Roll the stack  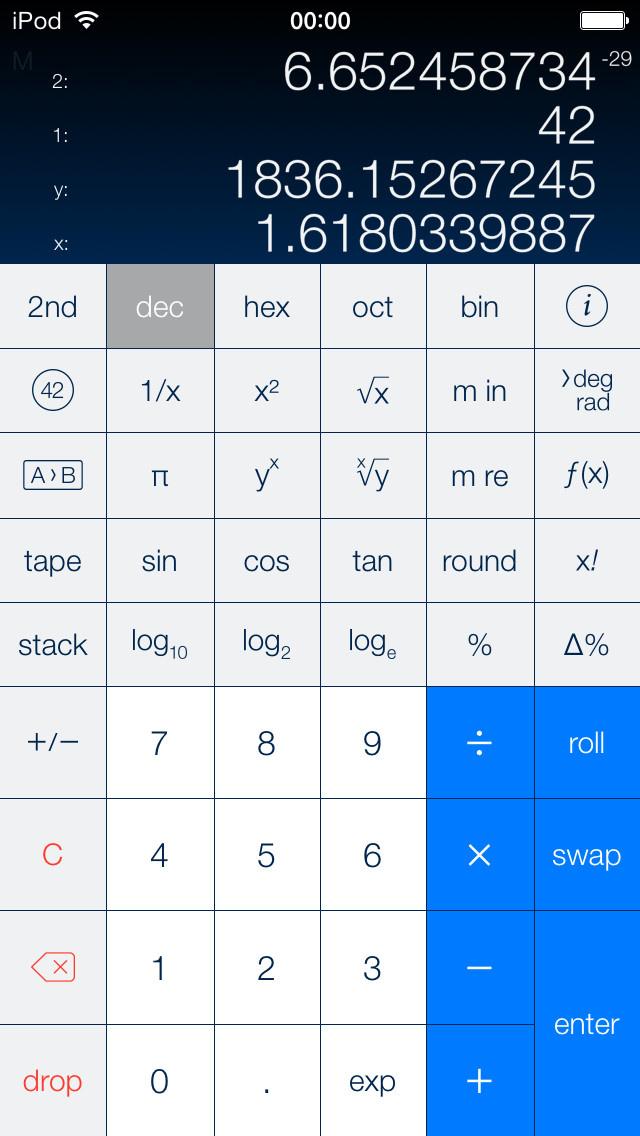[586, 743]
